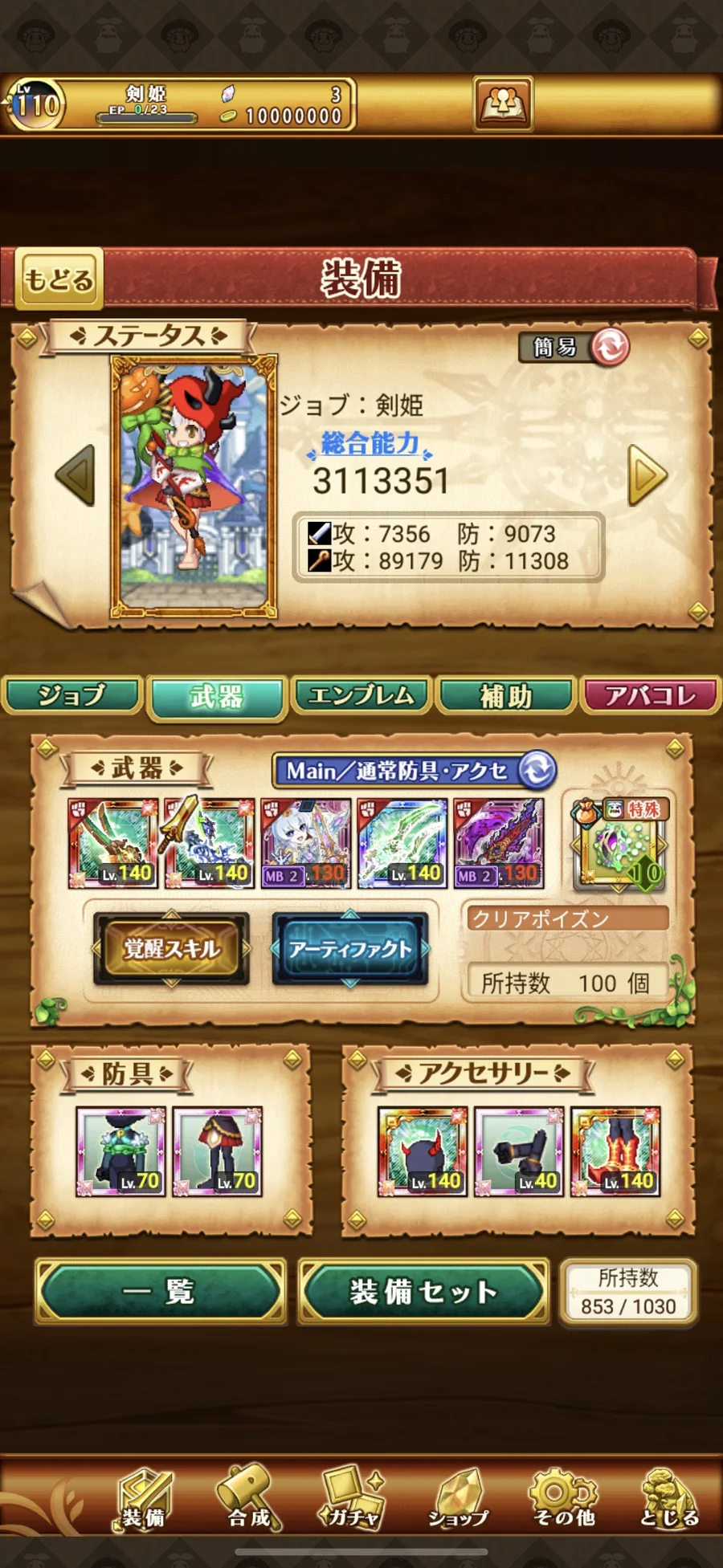The height and width of the screenshot is (1568, 723).
Task: Open アーティファクト button
Action: tap(350, 949)
